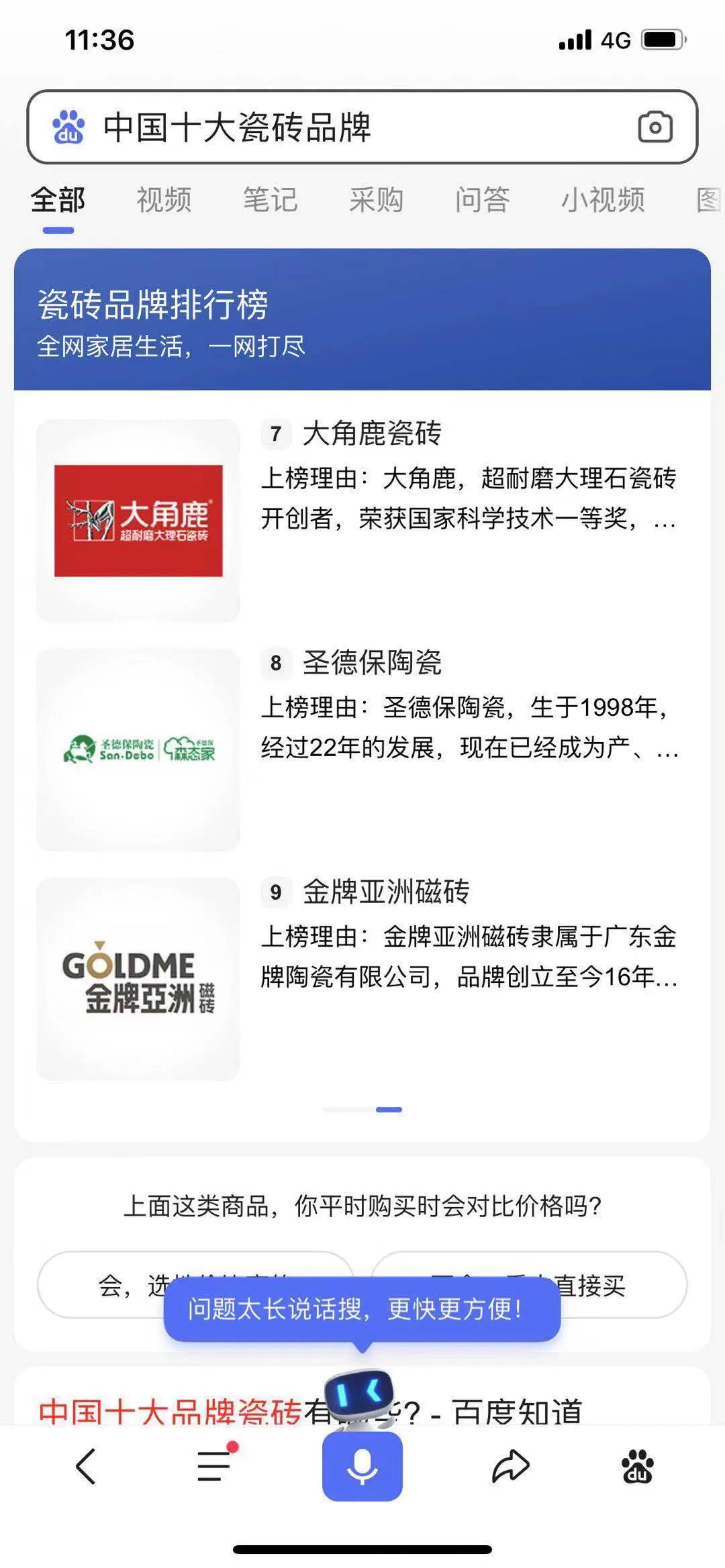Switch to the 视频 tab
Viewport: 725px width, 1568px height.
[x=164, y=199]
